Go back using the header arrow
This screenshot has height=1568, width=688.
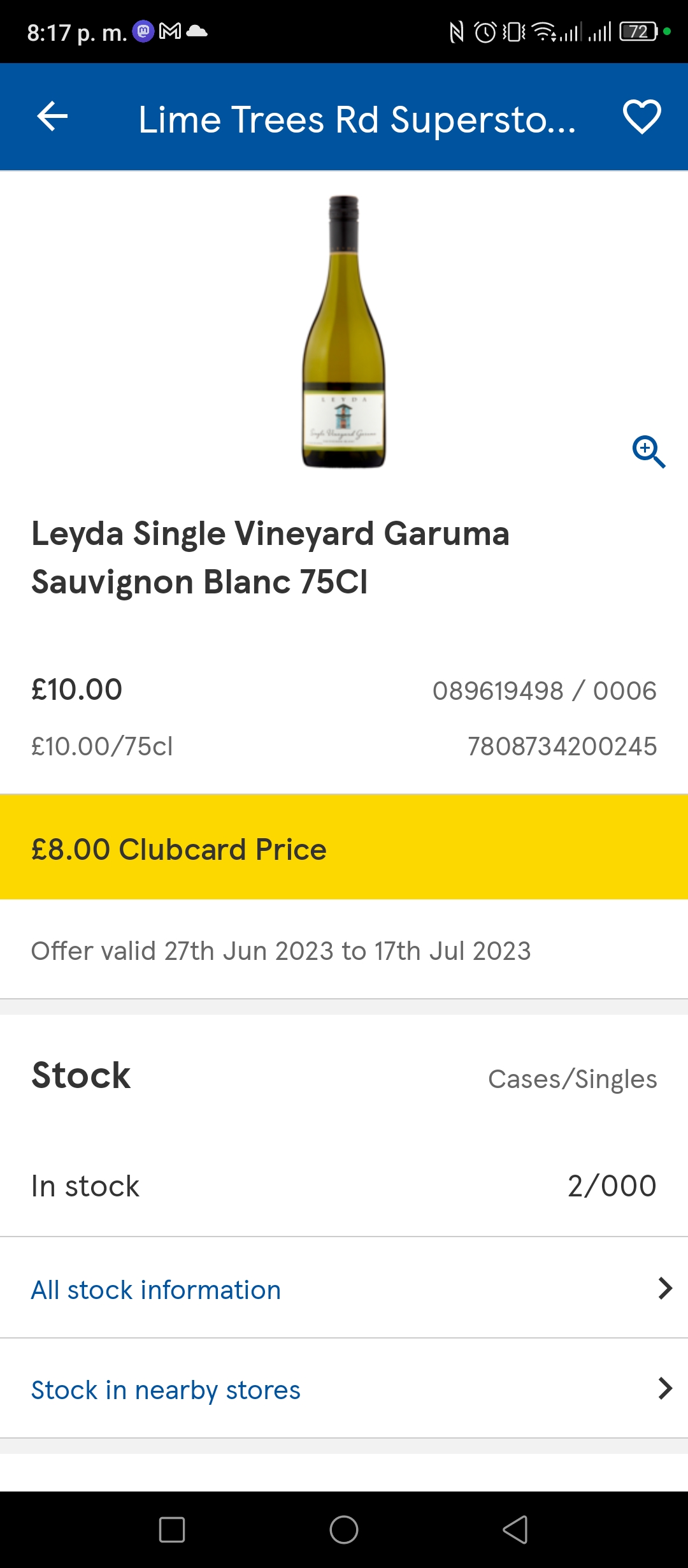[x=52, y=117]
